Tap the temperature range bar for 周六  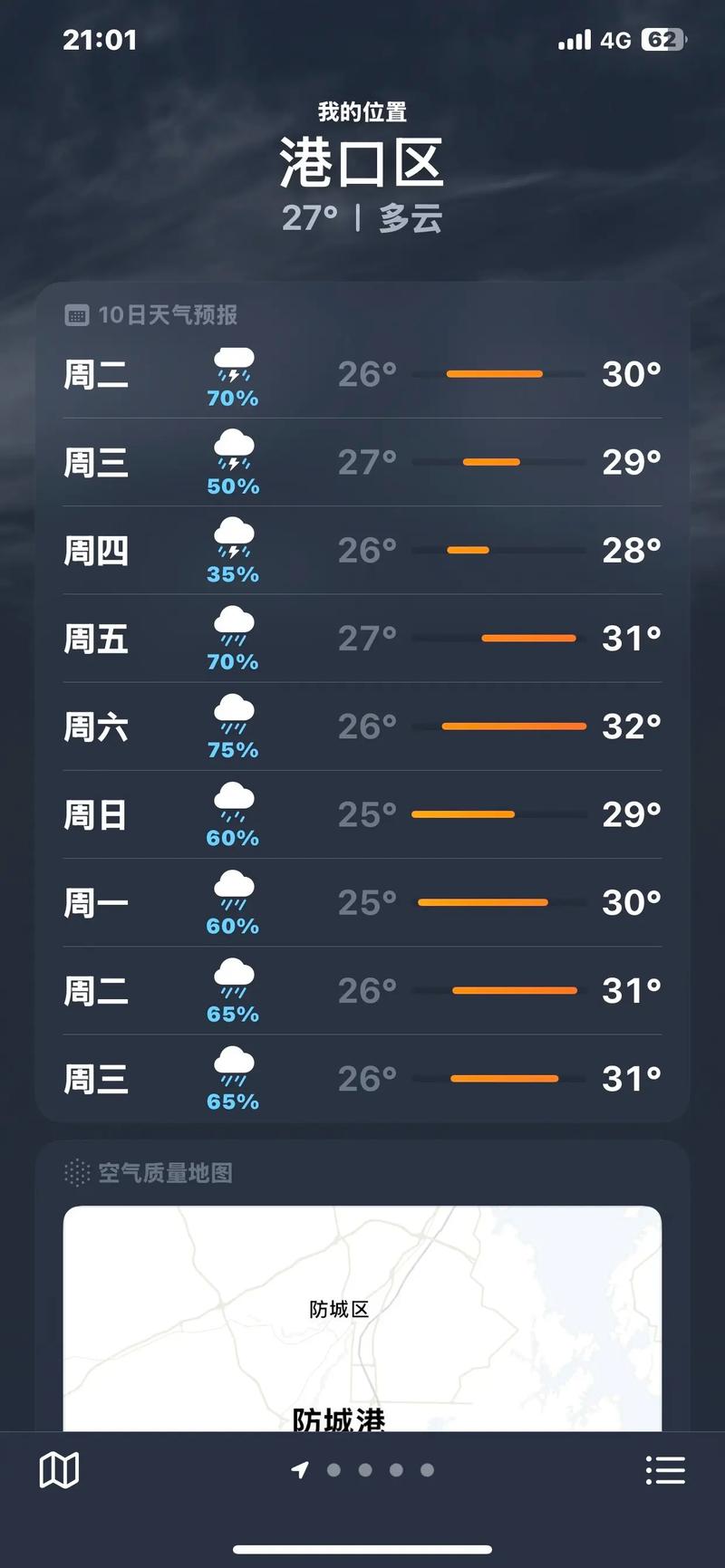514,726
